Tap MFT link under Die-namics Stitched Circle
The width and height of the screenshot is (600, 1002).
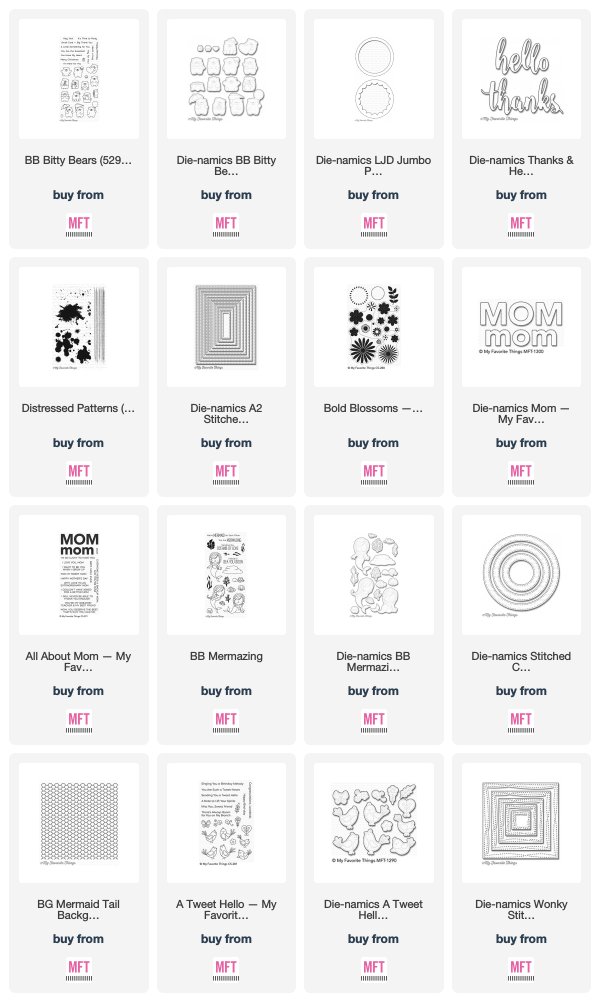pyautogui.click(x=521, y=722)
